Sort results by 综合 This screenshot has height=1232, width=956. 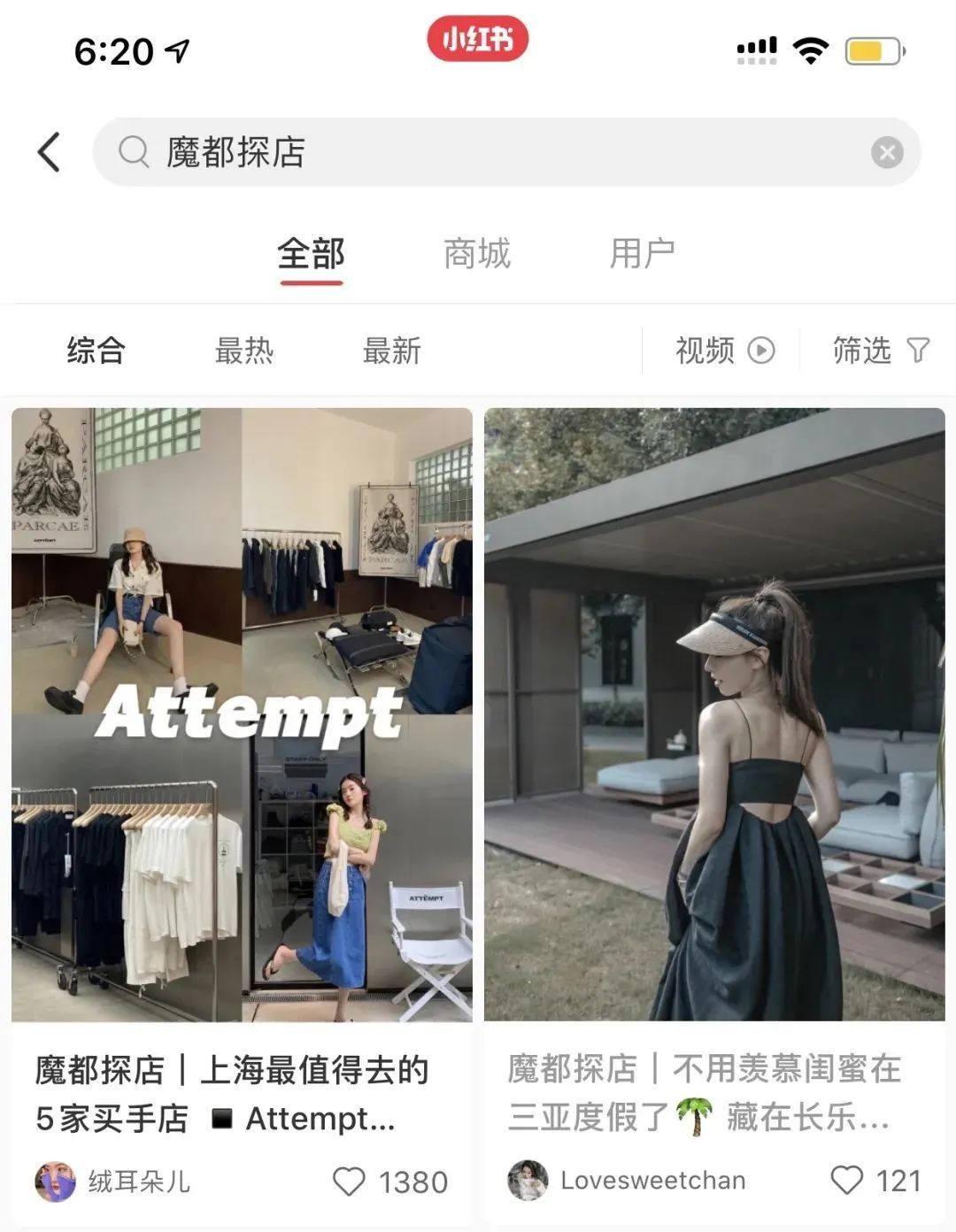[x=96, y=350]
